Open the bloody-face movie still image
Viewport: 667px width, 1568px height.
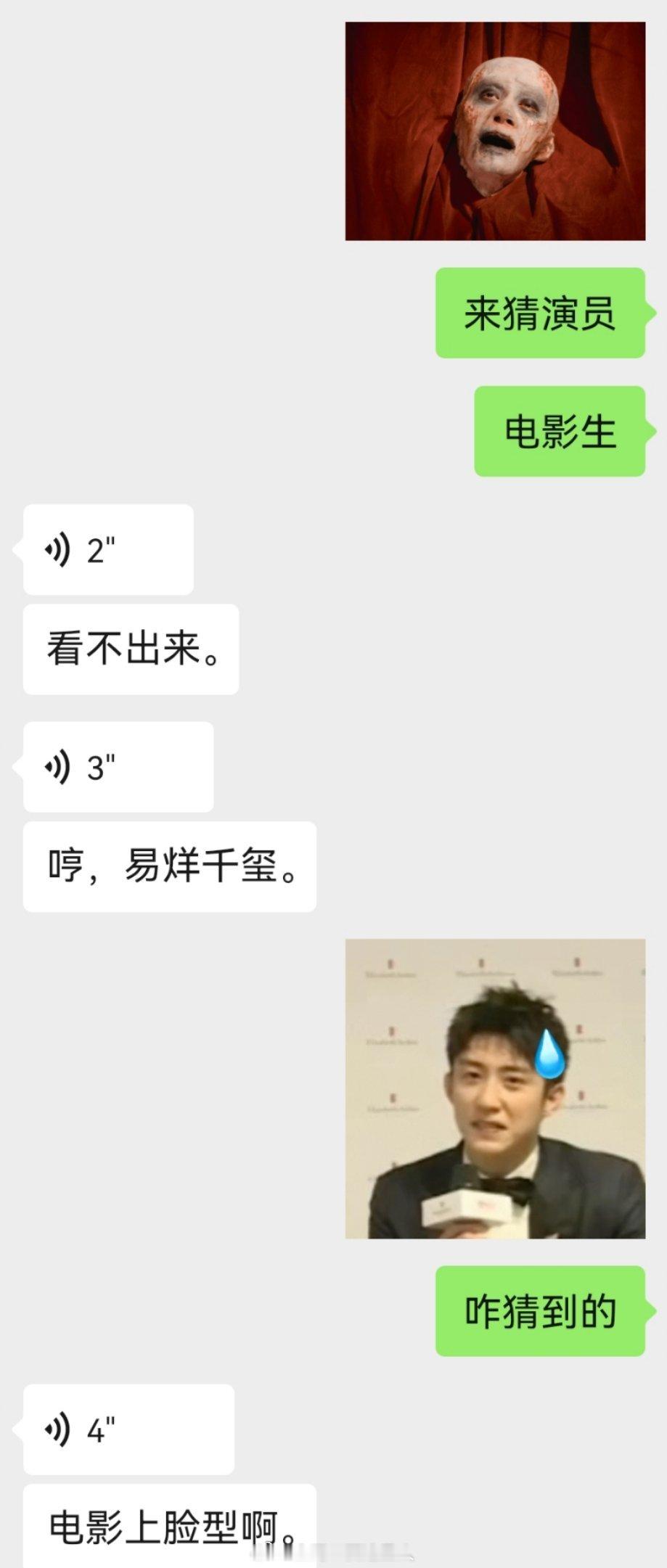[496, 131]
